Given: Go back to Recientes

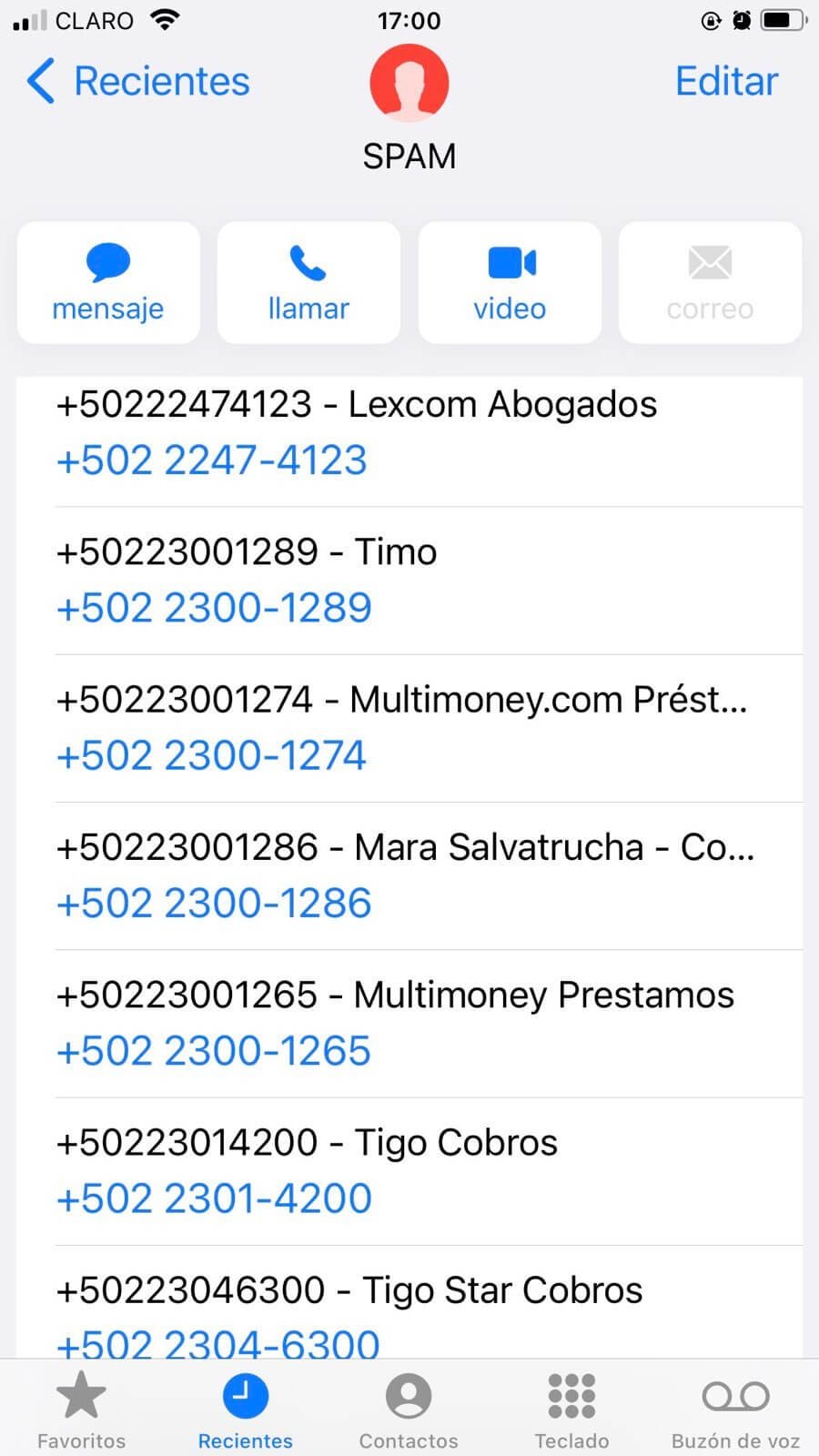Looking at the screenshot, I should tap(138, 82).
